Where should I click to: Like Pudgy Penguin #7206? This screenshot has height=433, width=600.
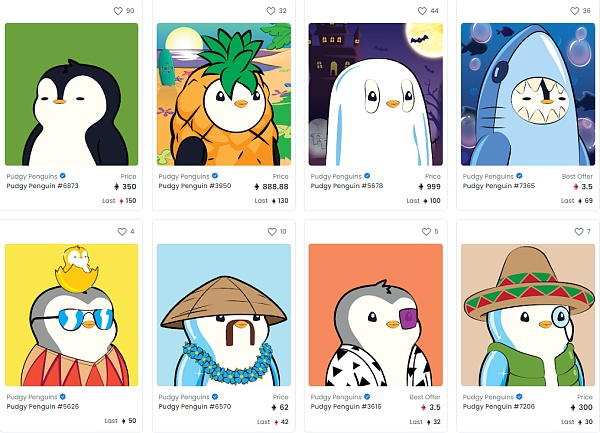(577, 232)
